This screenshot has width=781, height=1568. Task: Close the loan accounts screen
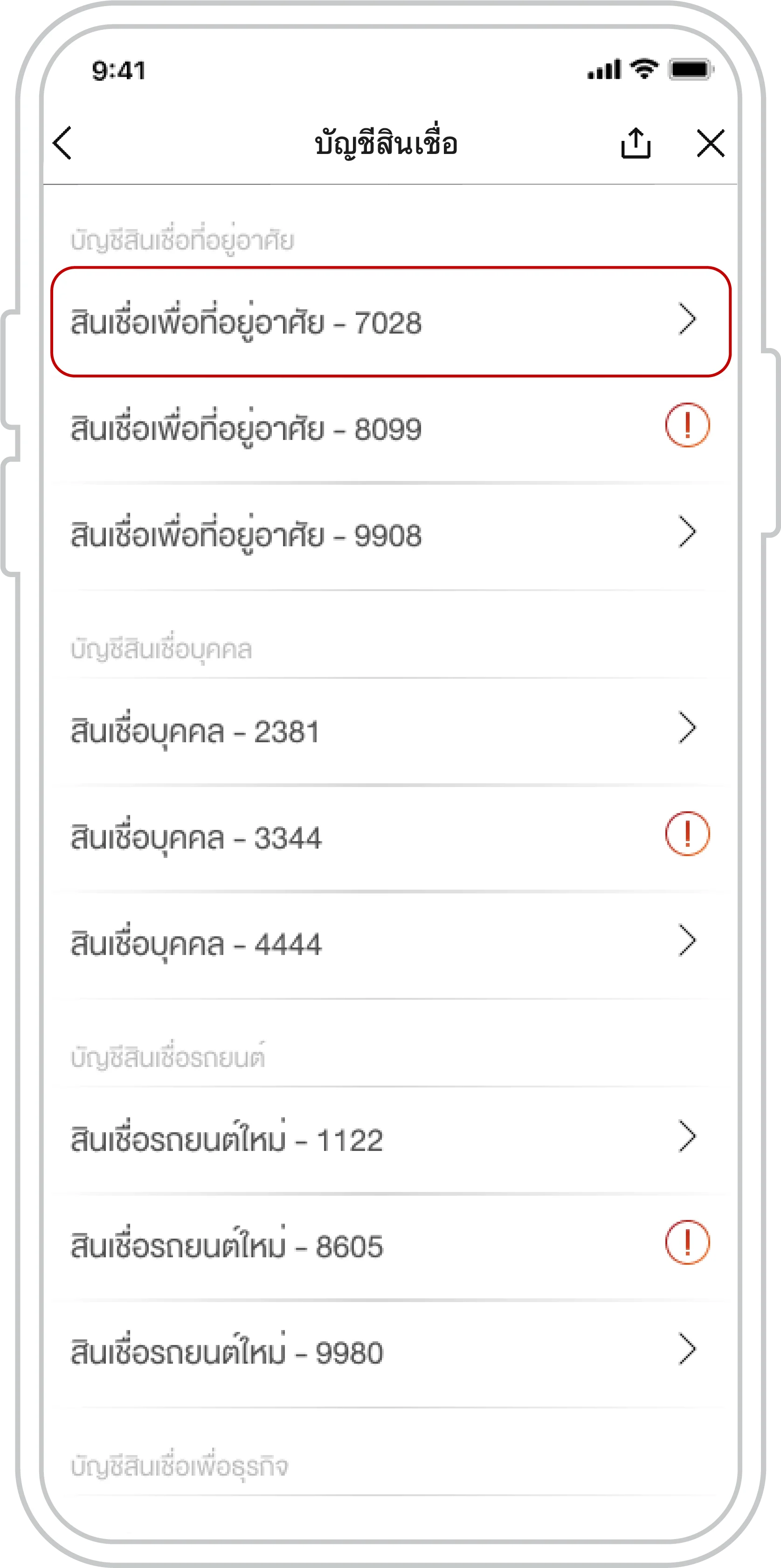coord(711,143)
